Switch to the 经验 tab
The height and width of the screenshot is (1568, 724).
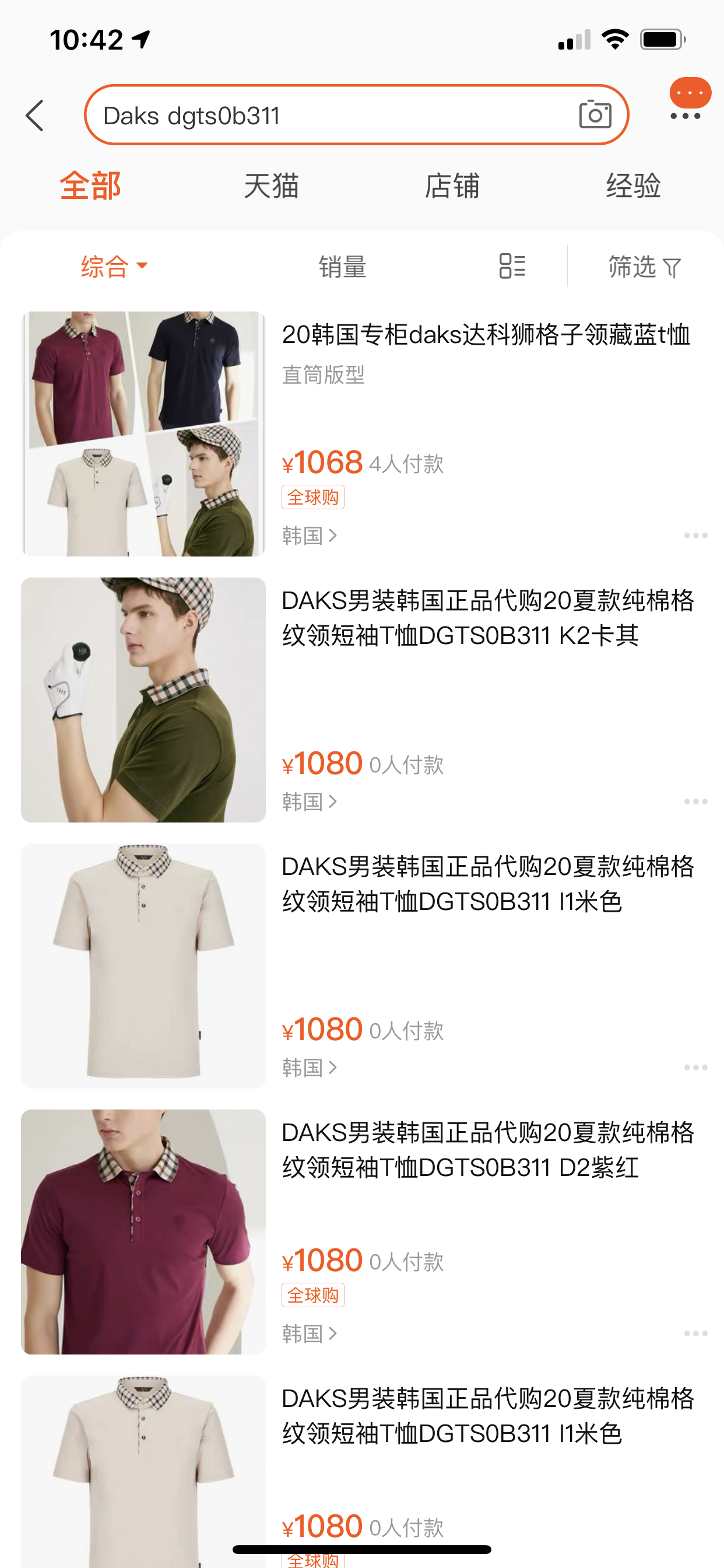click(633, 185)
